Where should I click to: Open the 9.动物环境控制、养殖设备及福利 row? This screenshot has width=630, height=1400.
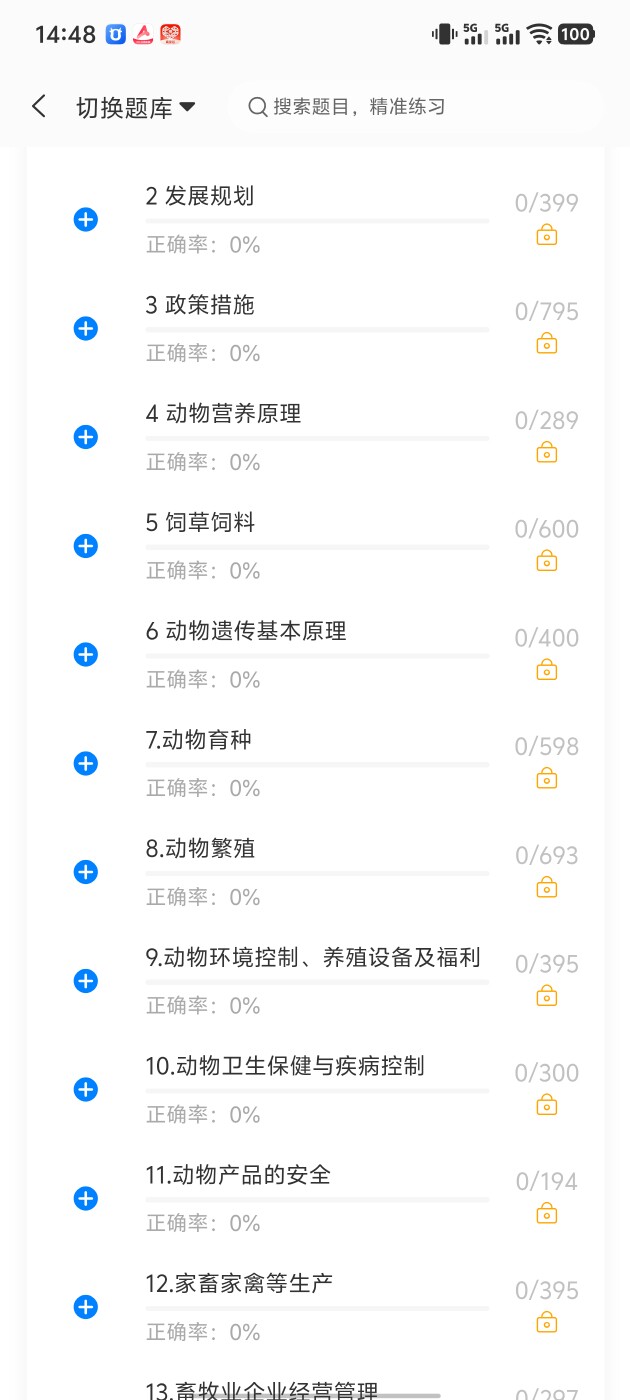[312, 958]
